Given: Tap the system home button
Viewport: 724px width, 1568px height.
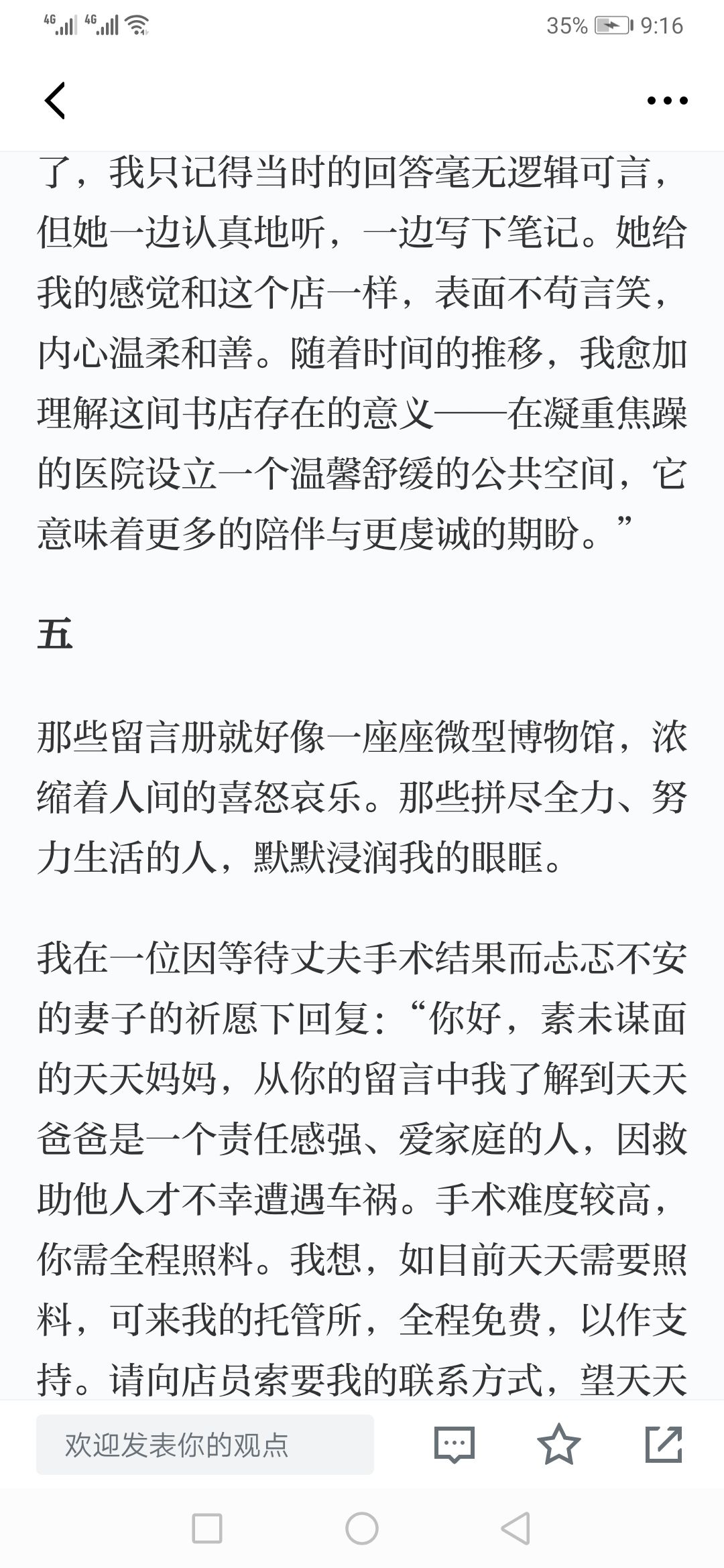Looking at the screenshot, I should pyautogui.click(x=362, y=1529).
